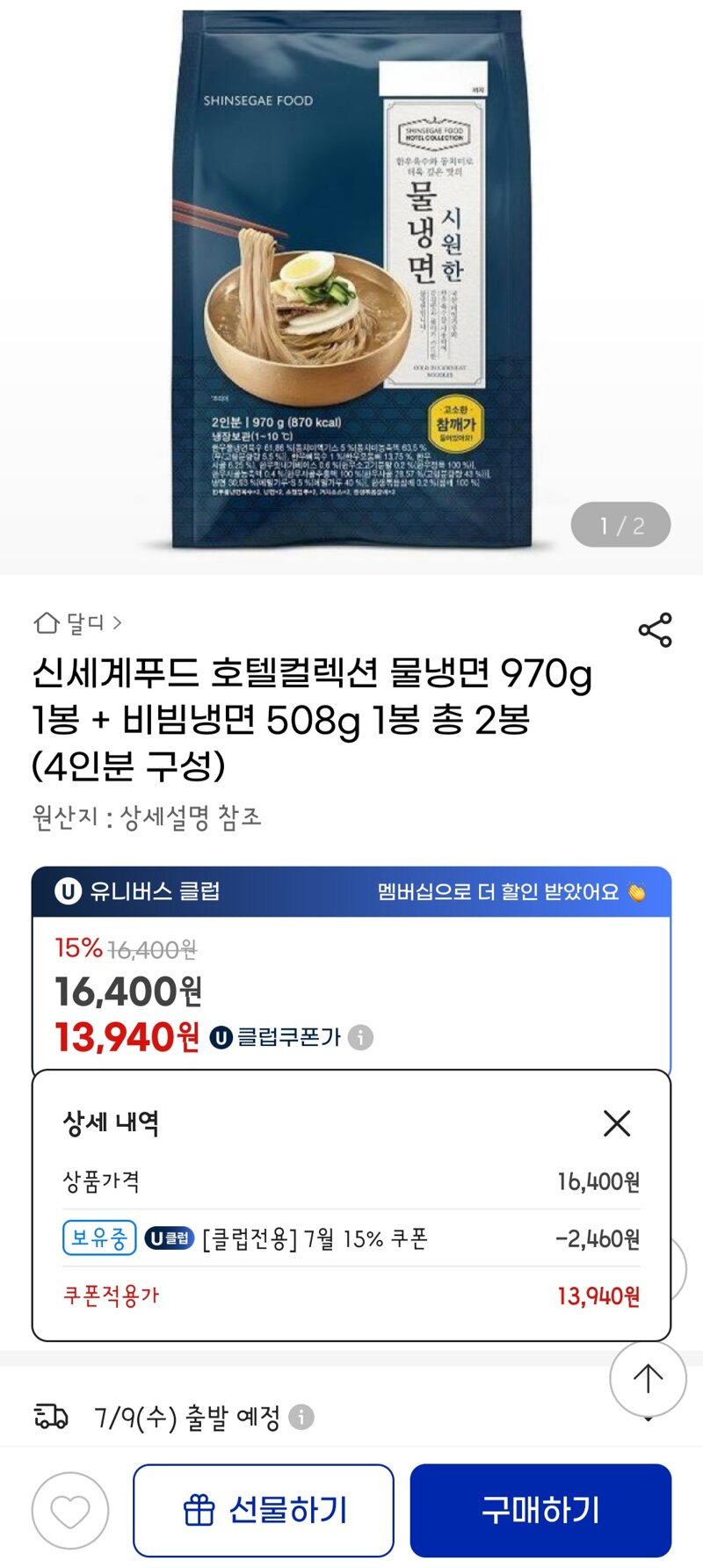Screen dimensions: 703x1568
Task: Open the 유니버스 클럽 membership banner
Action: point(351,891)
